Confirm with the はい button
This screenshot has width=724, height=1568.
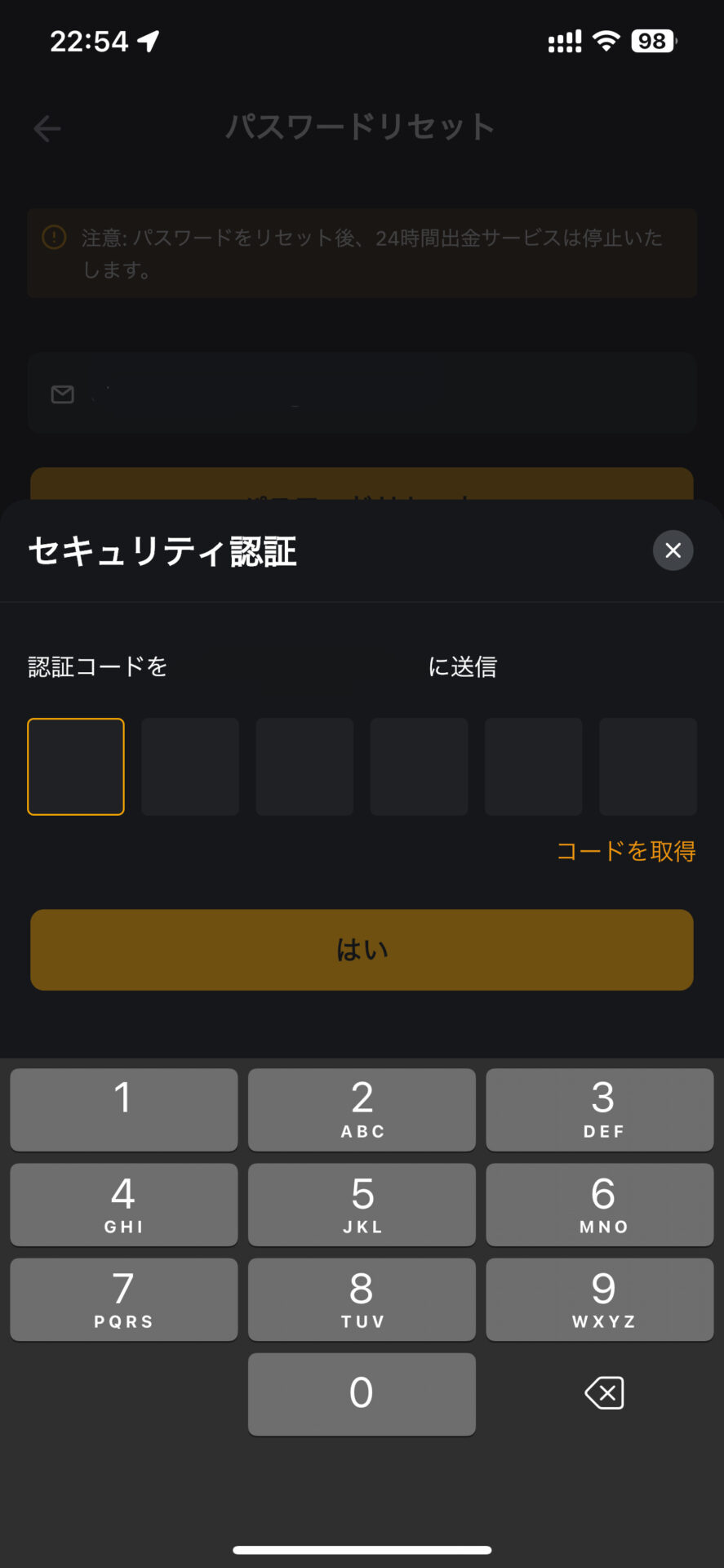coord(362,950)
